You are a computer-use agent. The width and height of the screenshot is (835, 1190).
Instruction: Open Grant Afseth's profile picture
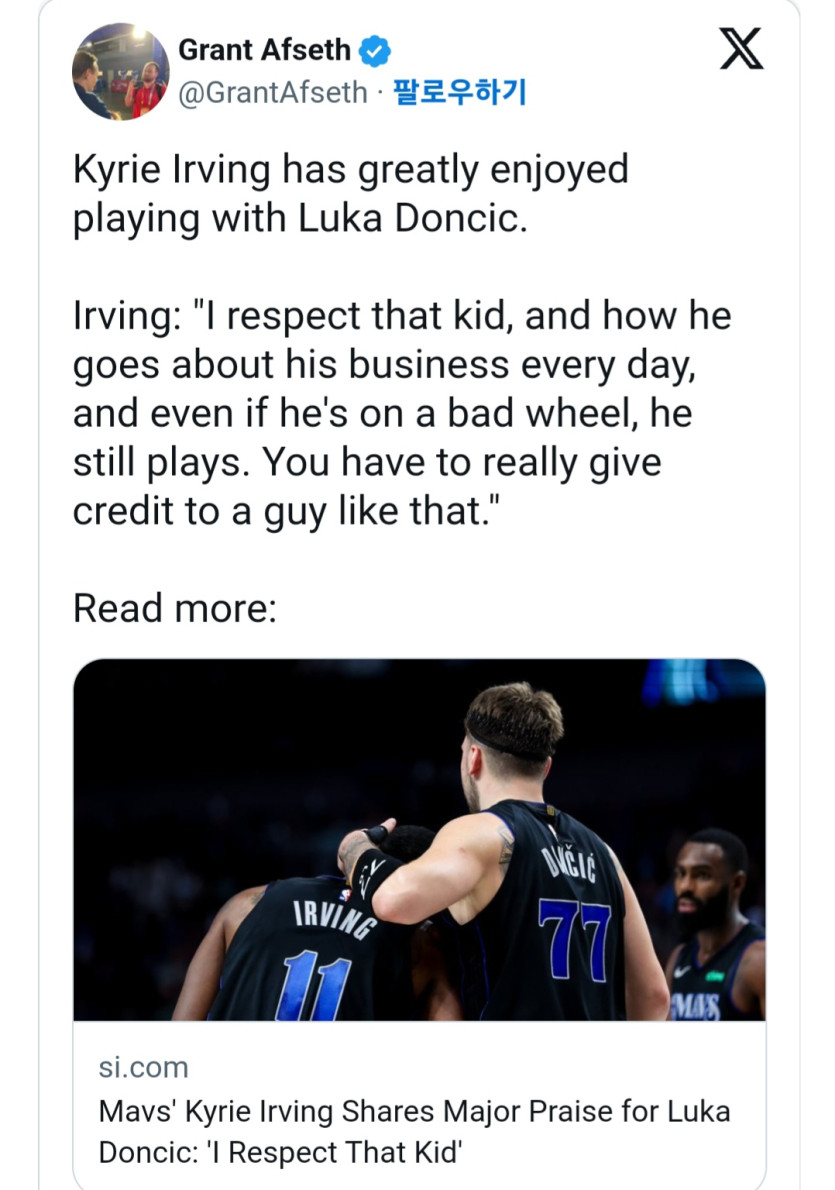click(121, 72)
